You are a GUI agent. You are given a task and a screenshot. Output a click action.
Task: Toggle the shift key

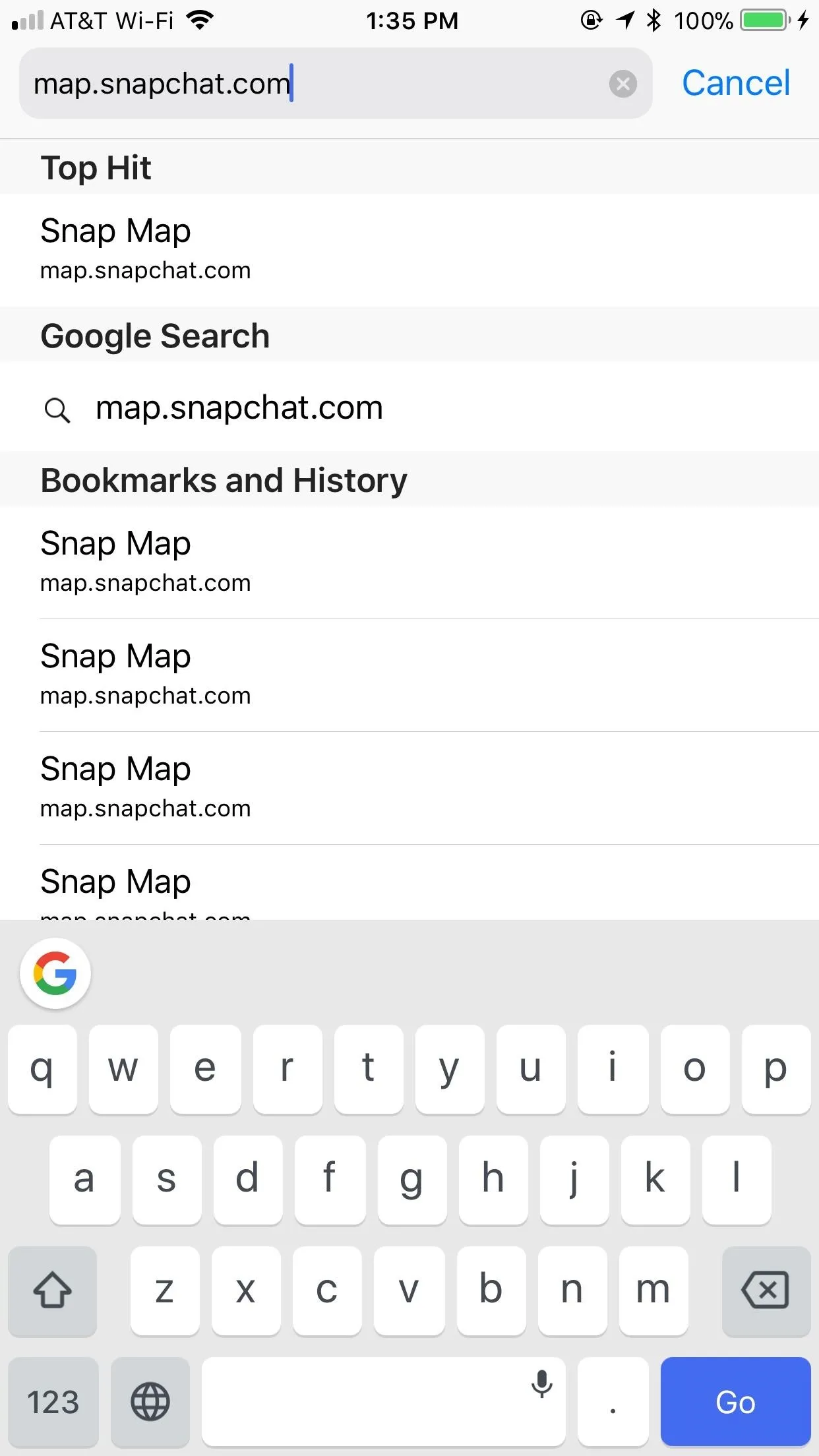tap(53, 1290)
